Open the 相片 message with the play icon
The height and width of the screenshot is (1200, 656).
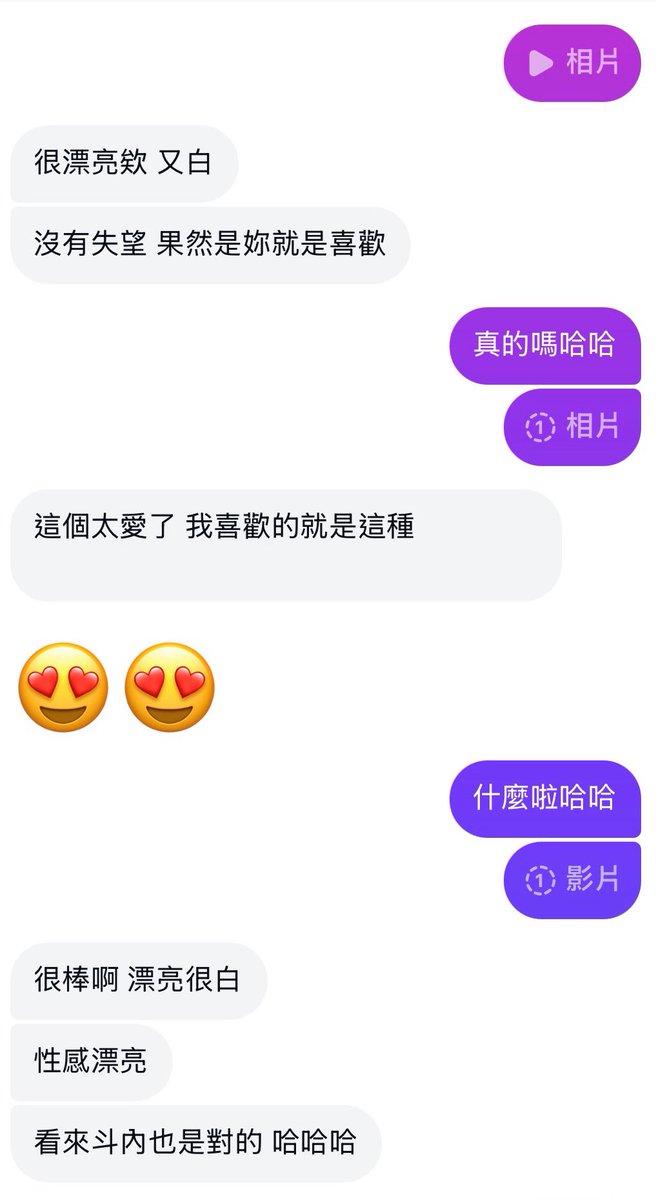pos(572,63)
